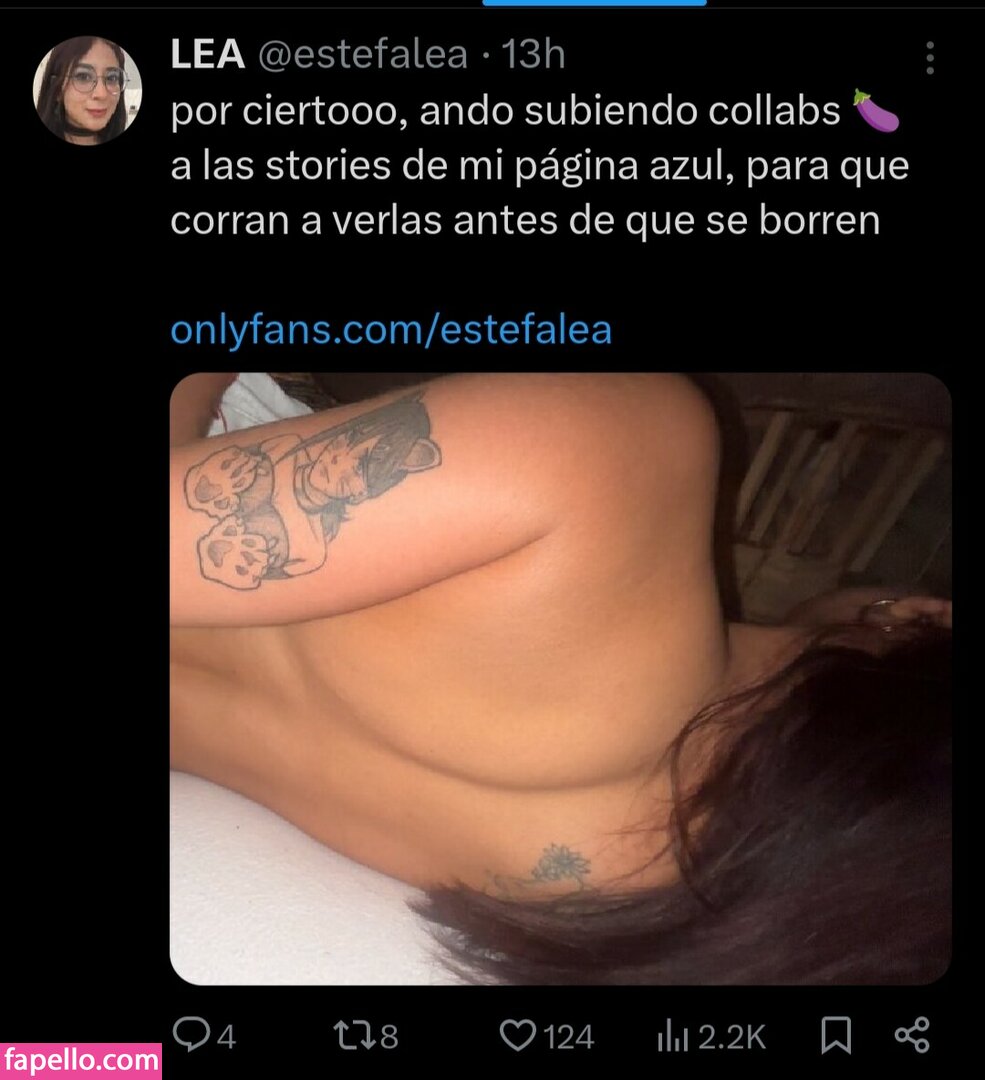Open the attached photo in the tweet

point(560,678)
